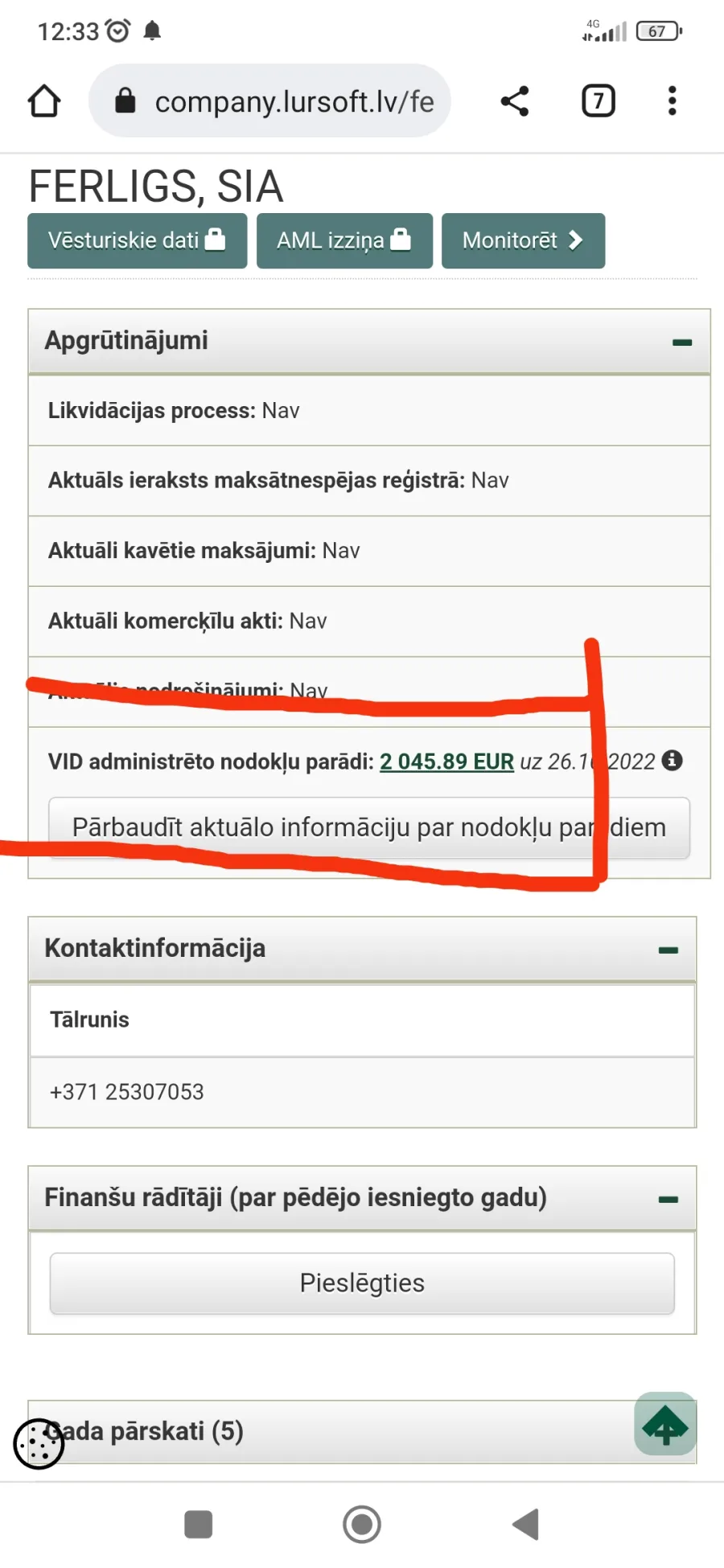
Task: Go back using the system back button
Action: coord(525,1524)
